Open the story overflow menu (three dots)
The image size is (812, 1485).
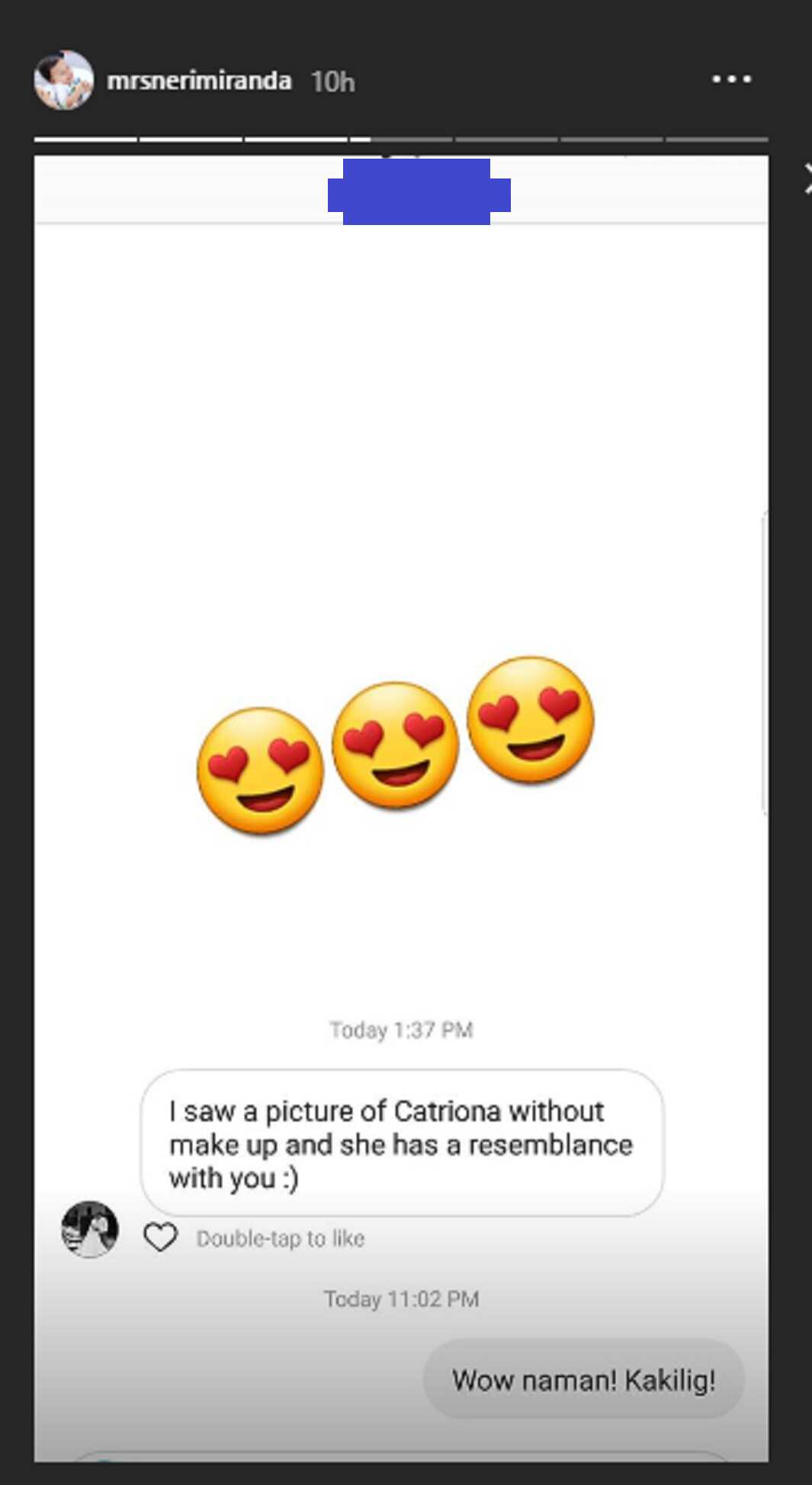pyautogui.click(x=731, y=79)
